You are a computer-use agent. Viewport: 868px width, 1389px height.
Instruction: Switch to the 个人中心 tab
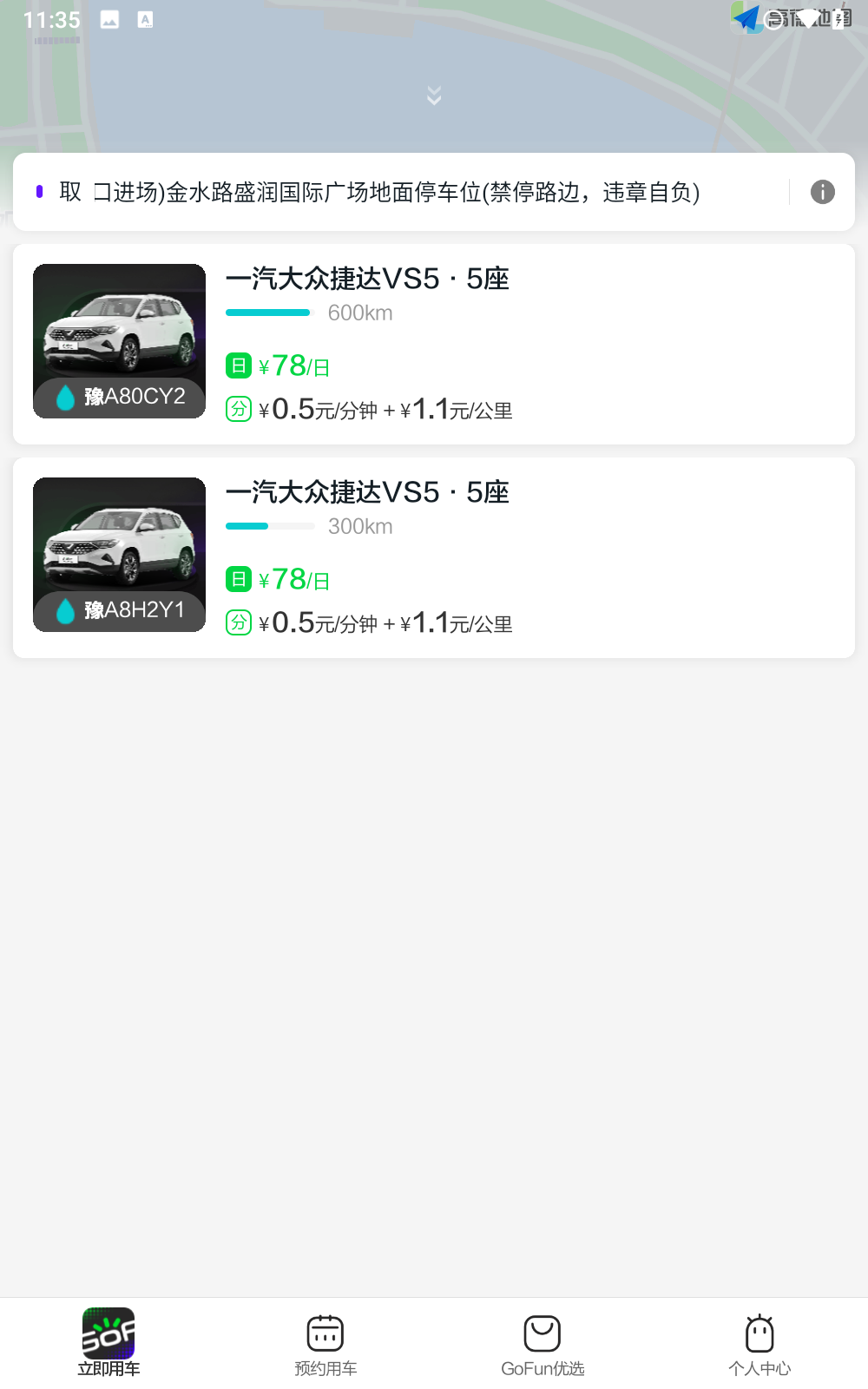click(759, 1344)
